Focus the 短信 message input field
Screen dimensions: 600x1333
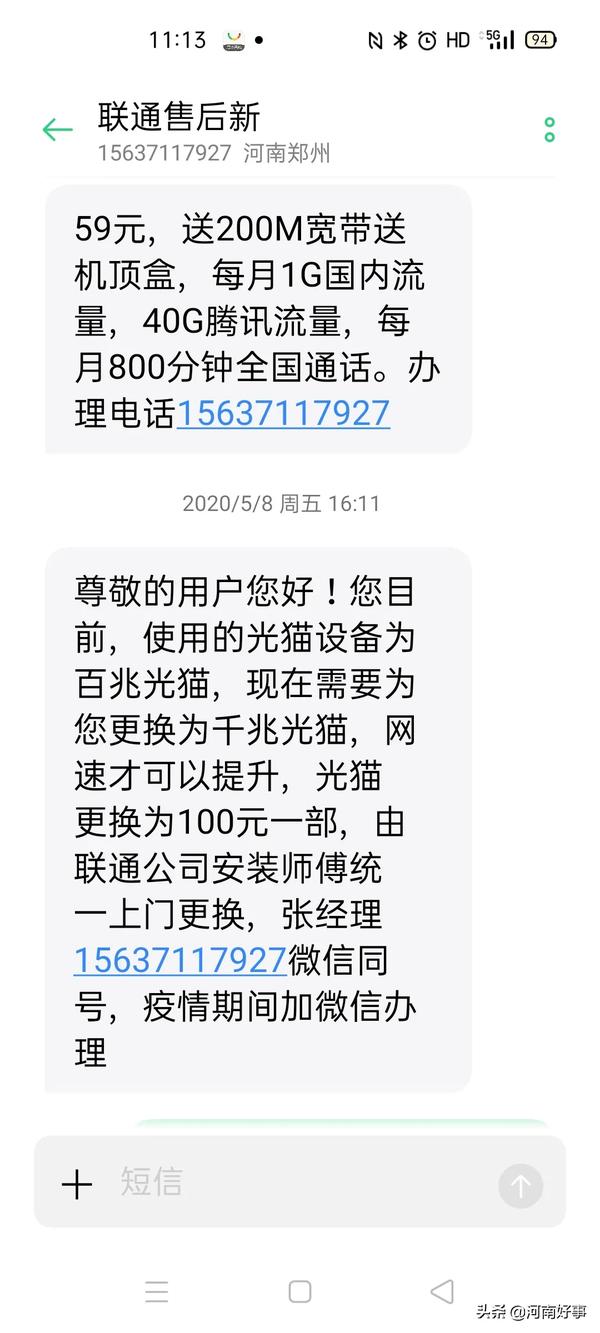pyautogui.click(x=300, y=1182)
